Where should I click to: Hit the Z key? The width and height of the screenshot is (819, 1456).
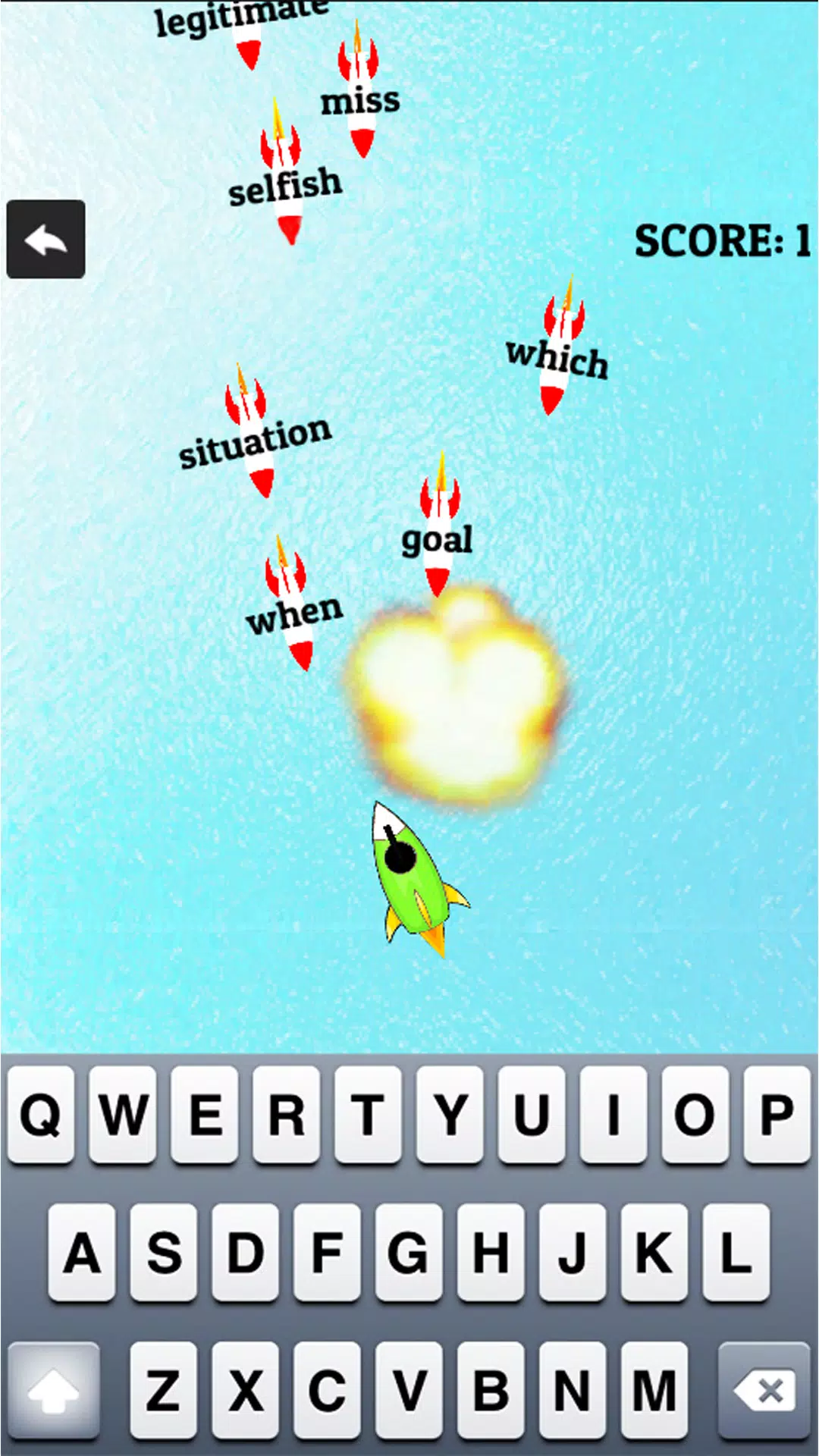click(164, 1390)
